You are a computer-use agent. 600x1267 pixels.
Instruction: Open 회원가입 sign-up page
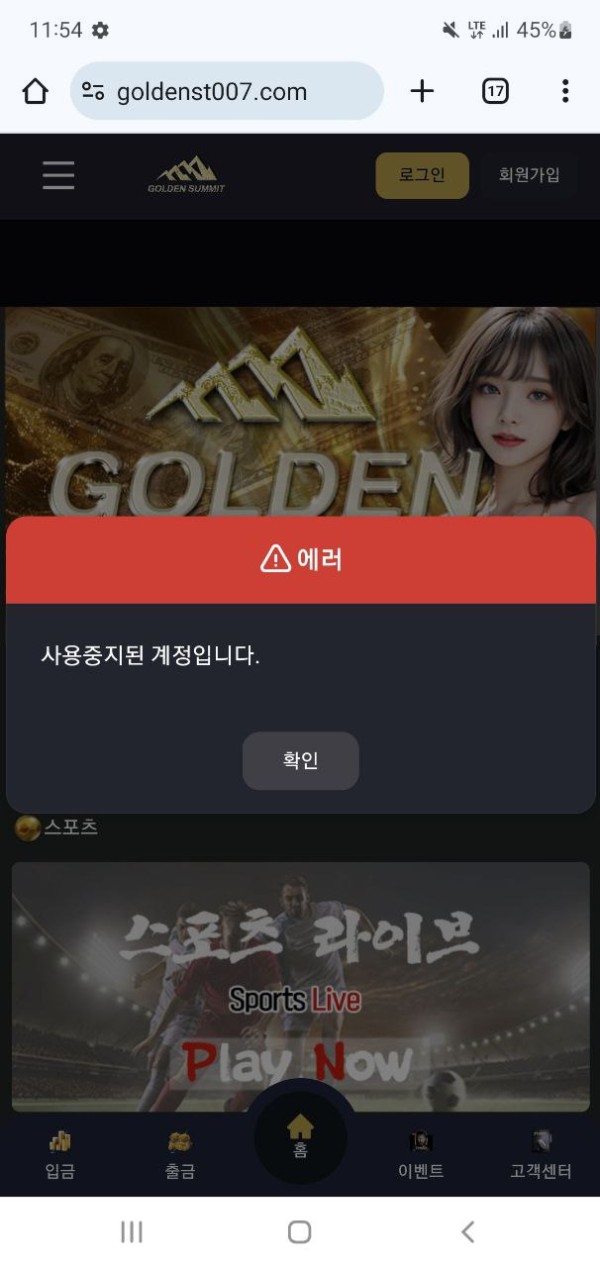pyautogui.click(x=529, y=175)
